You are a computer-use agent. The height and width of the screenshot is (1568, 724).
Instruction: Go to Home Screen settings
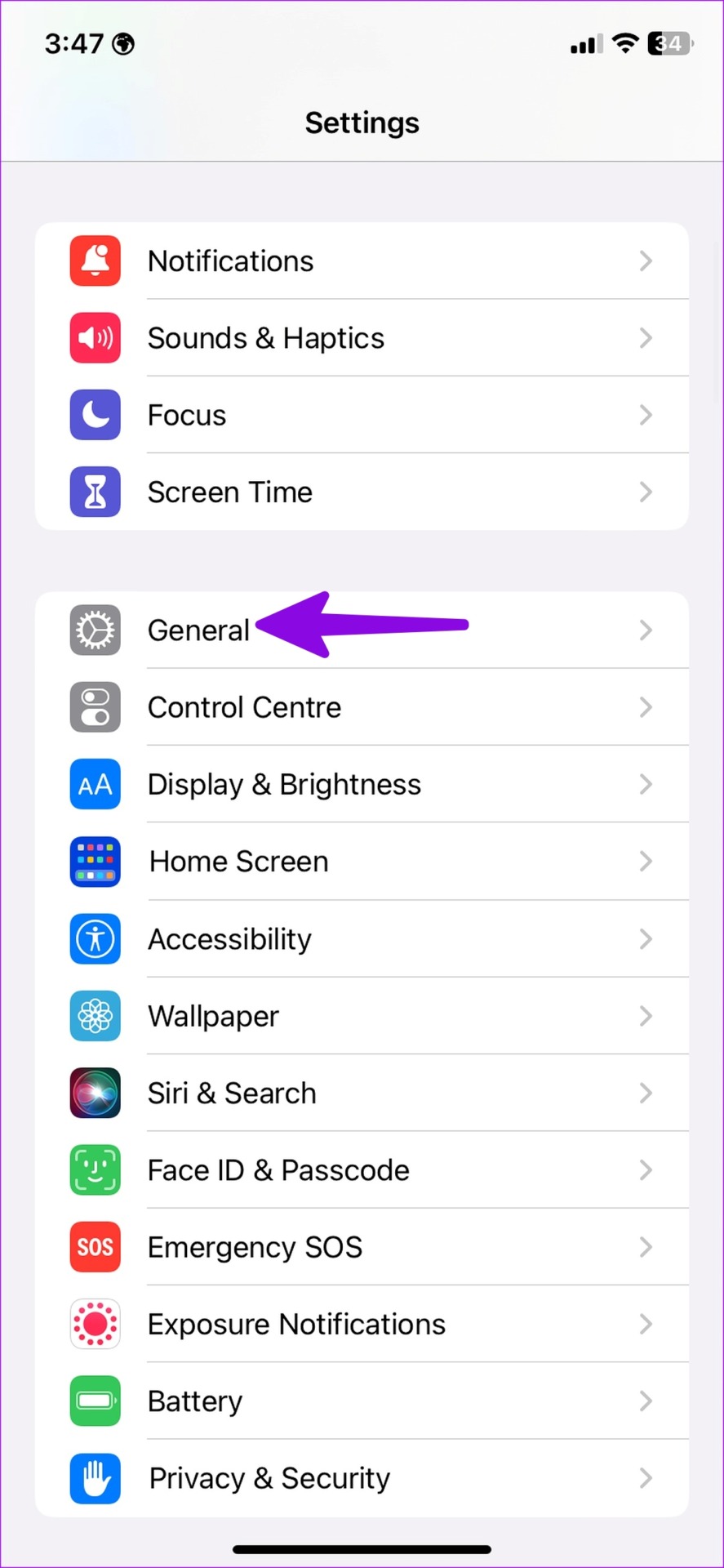click(362, 862)
